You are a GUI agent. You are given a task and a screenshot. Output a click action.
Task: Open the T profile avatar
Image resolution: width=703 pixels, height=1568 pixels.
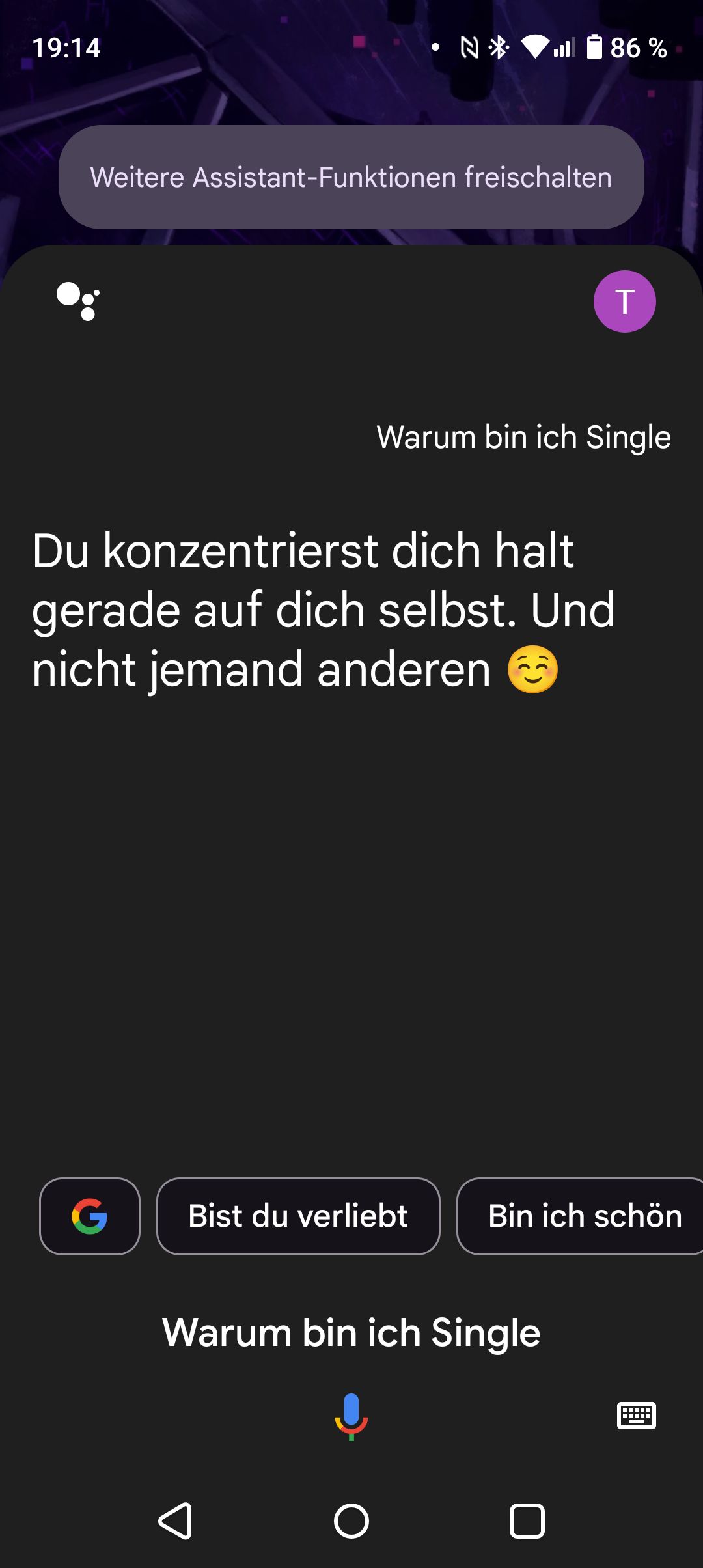coord(624,301)
